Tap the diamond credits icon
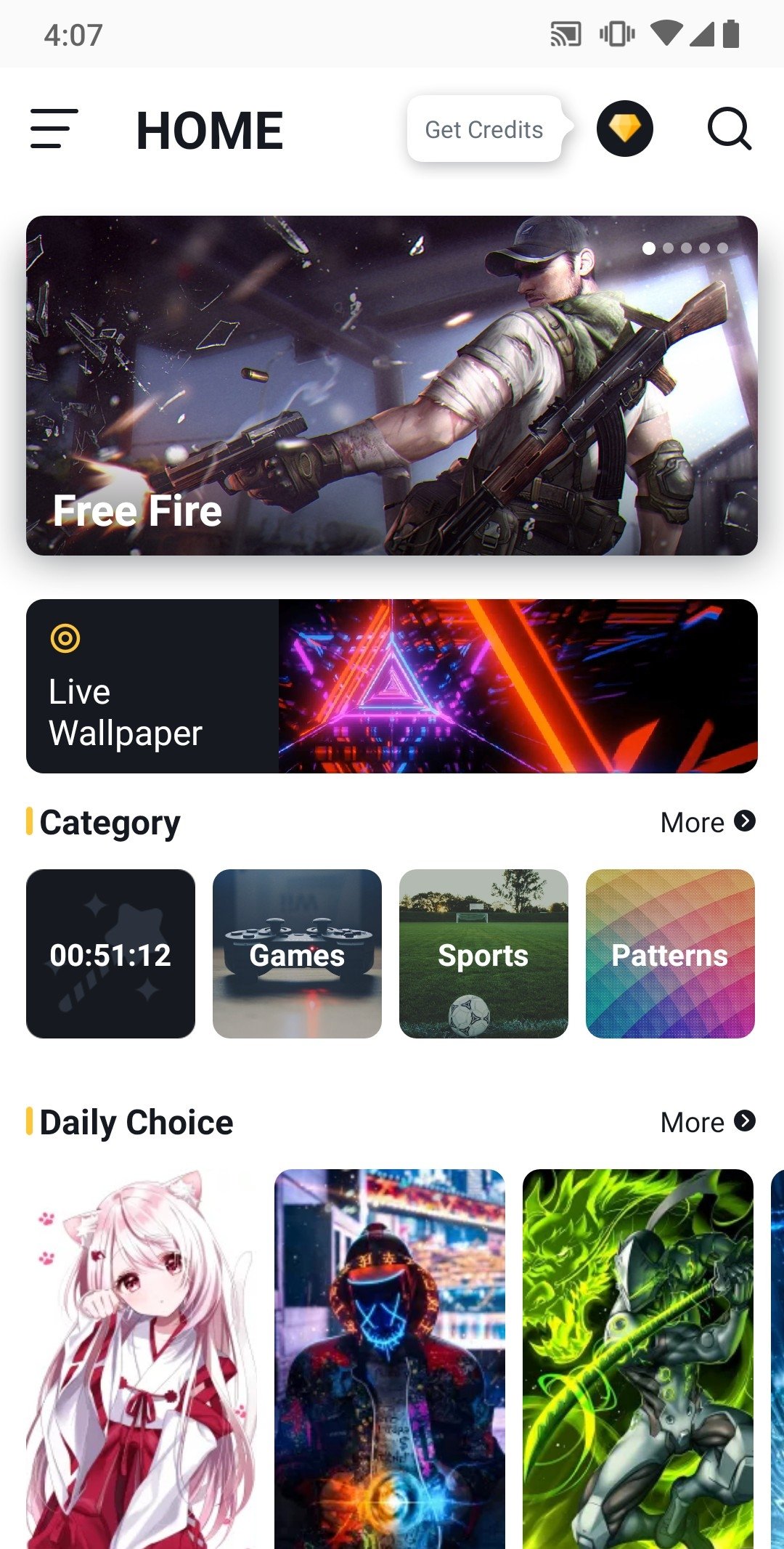 tap(624, 129)
